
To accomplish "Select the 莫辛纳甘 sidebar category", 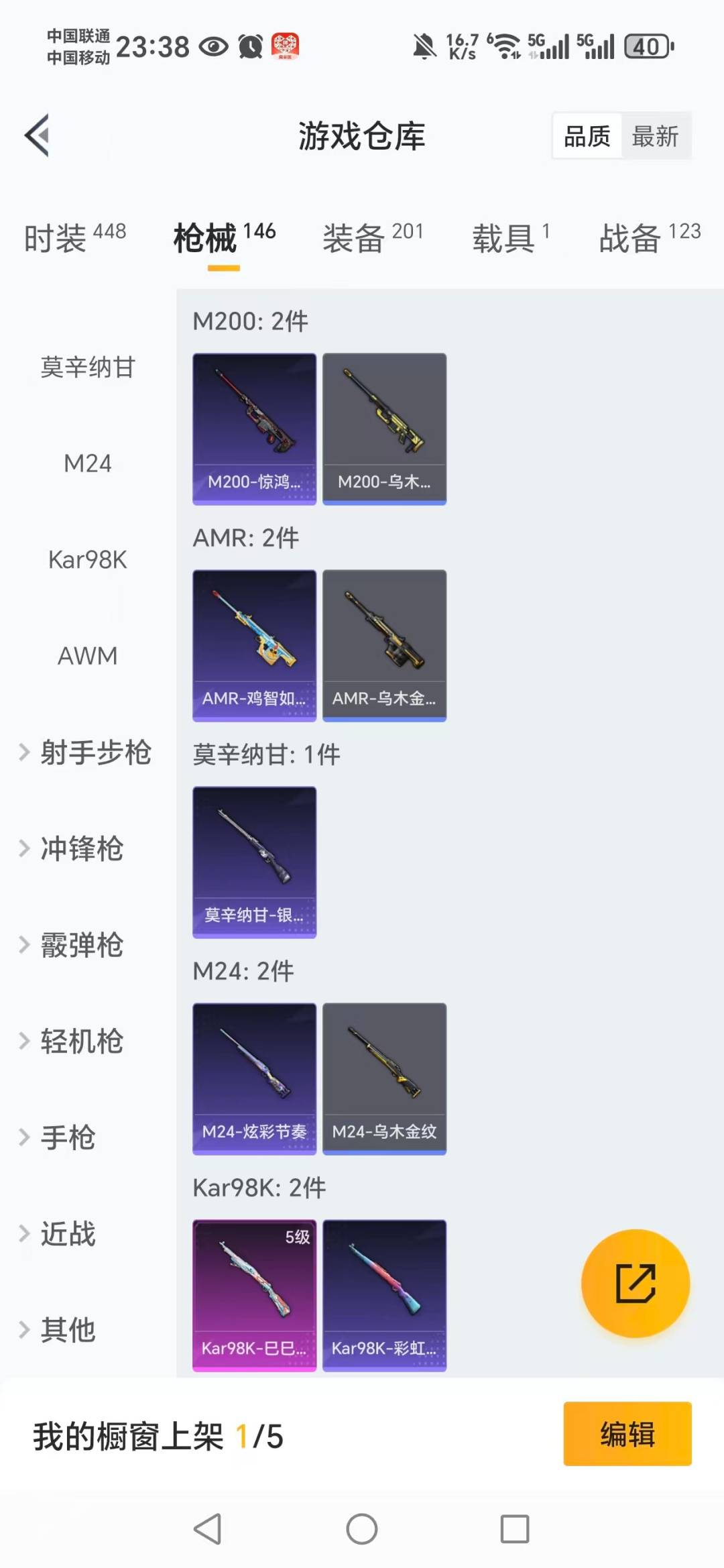I will coord(88,368).
